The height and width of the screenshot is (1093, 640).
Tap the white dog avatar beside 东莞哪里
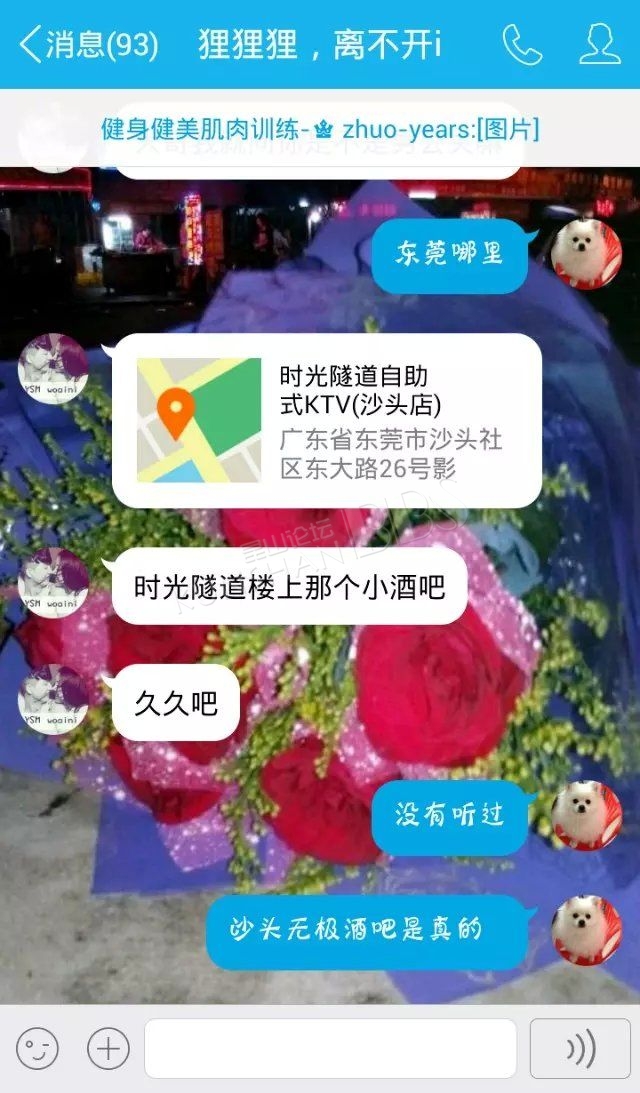[x=586, y=254]
